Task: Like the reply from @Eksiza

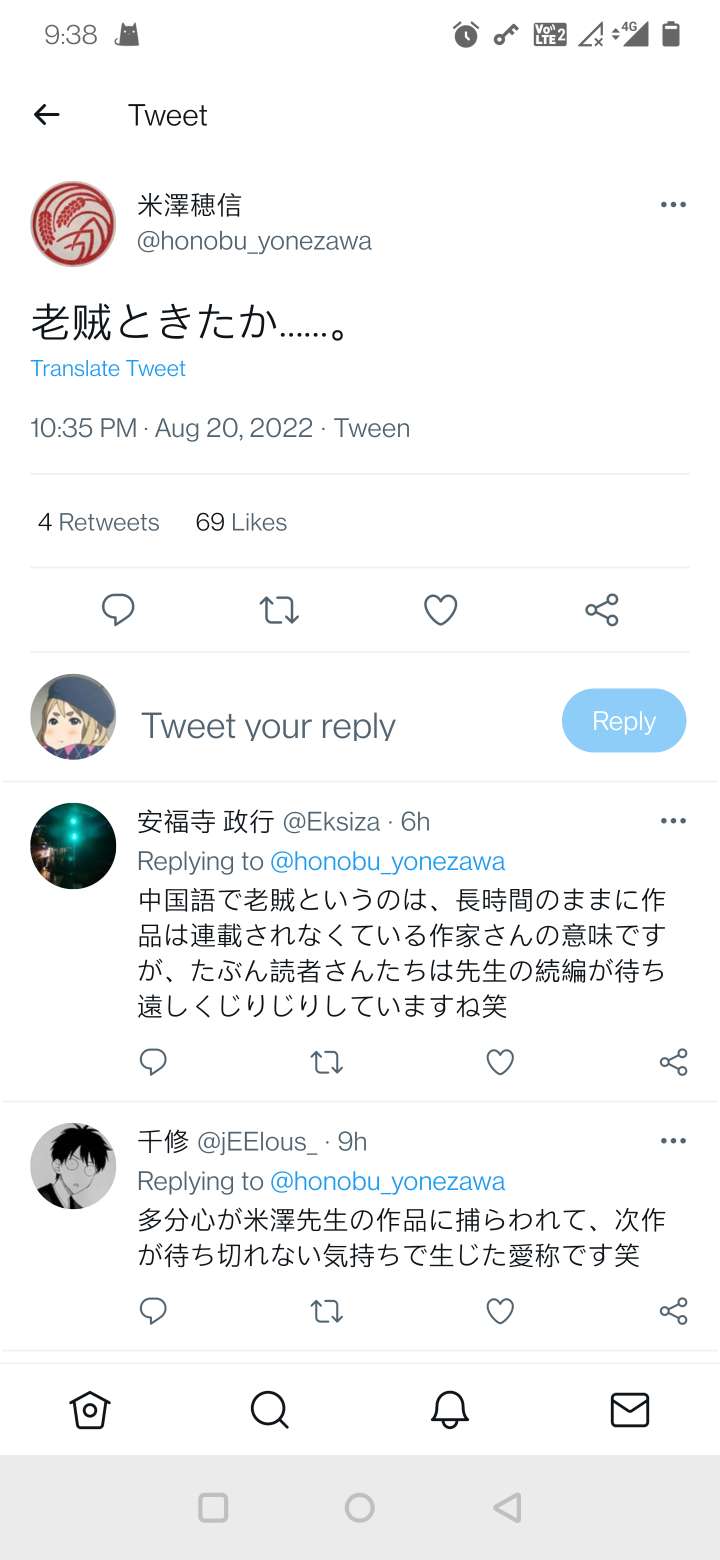Action: pos(499,1062)
